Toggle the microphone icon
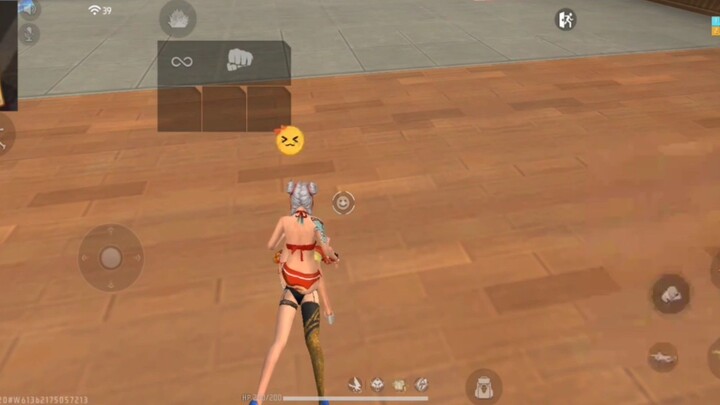 (x=29, y=34)
